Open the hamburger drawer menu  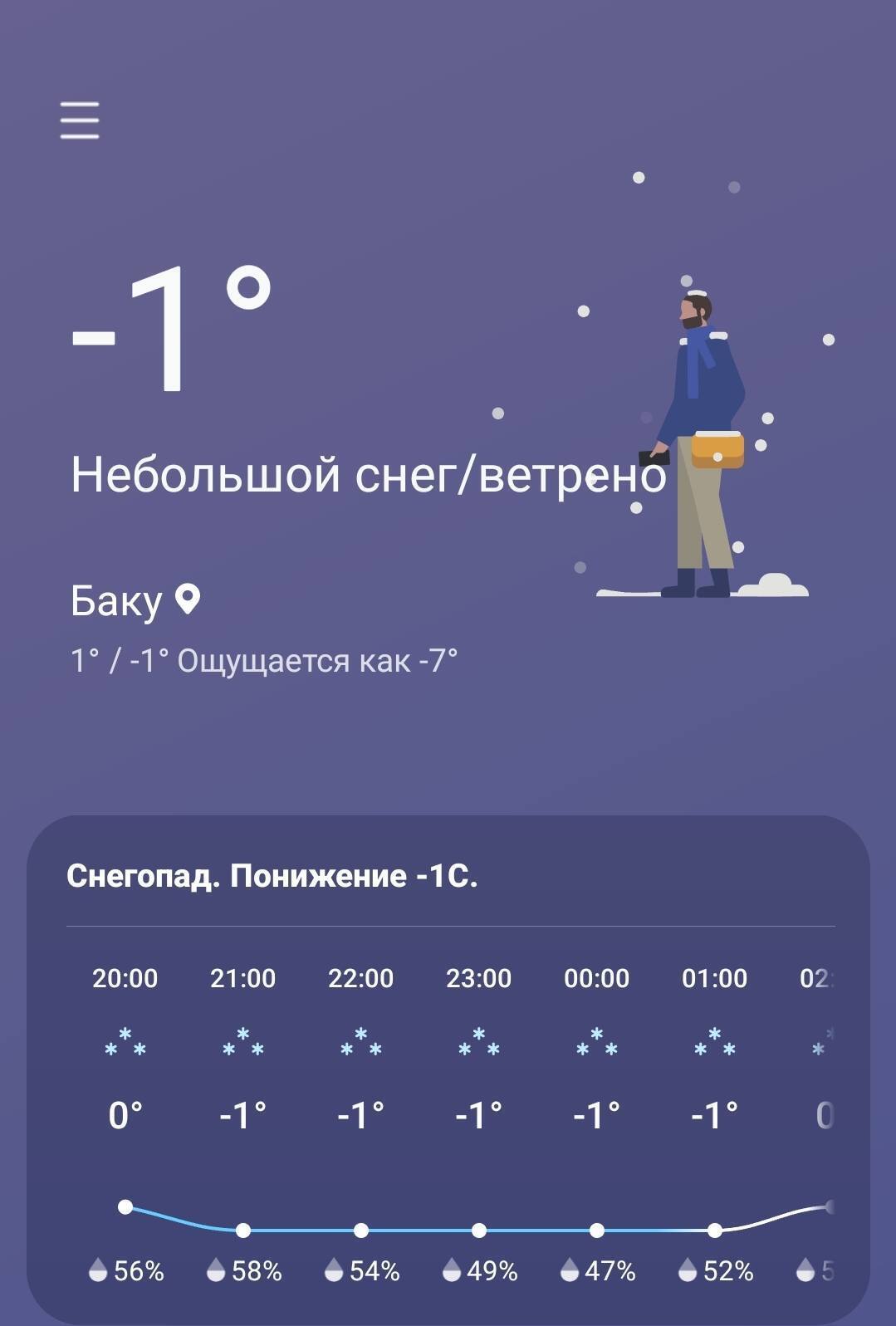tap(80, 120)
